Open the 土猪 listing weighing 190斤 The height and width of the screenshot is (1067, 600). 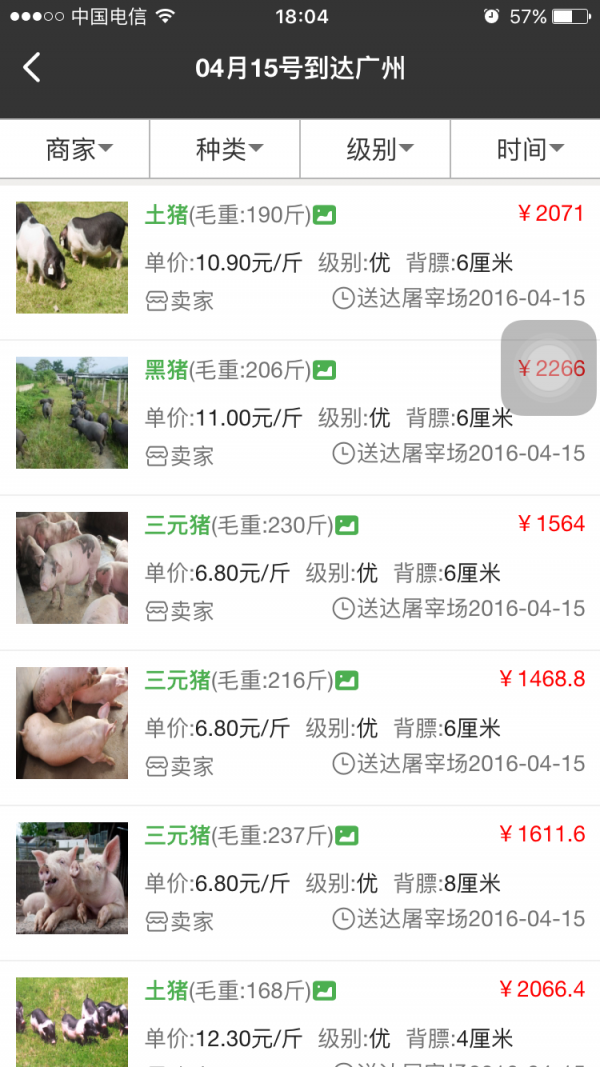pos(300,257)
